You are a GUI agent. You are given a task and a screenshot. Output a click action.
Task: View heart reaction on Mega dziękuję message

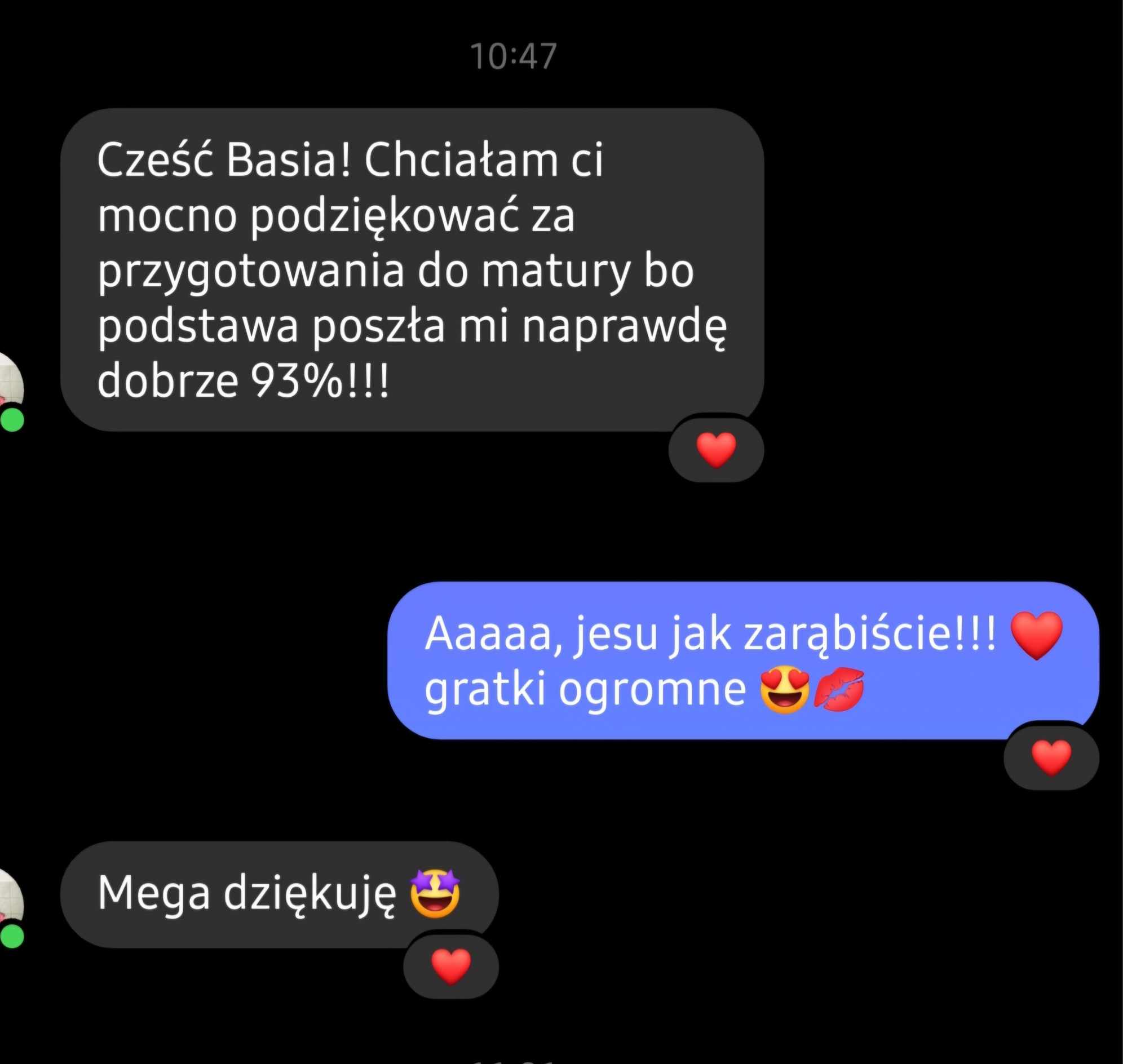pos(450,967)
